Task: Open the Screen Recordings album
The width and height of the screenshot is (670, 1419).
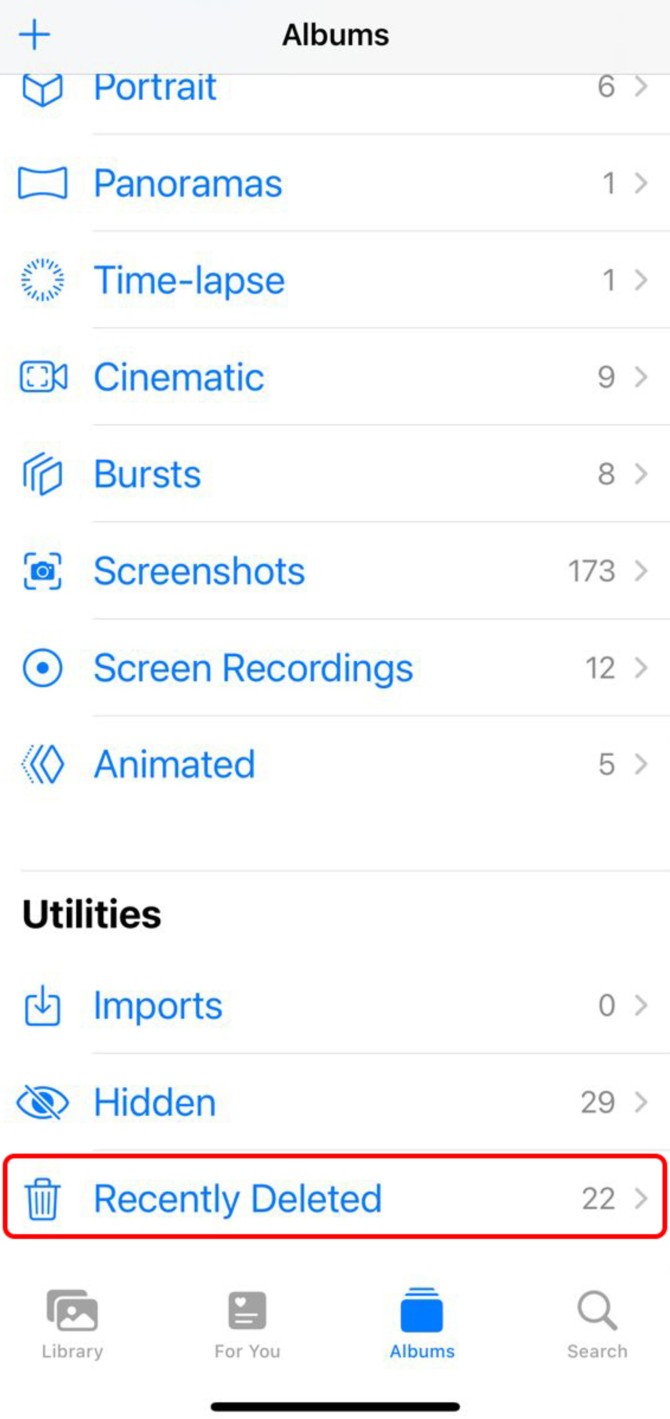Action: (335, 668)
